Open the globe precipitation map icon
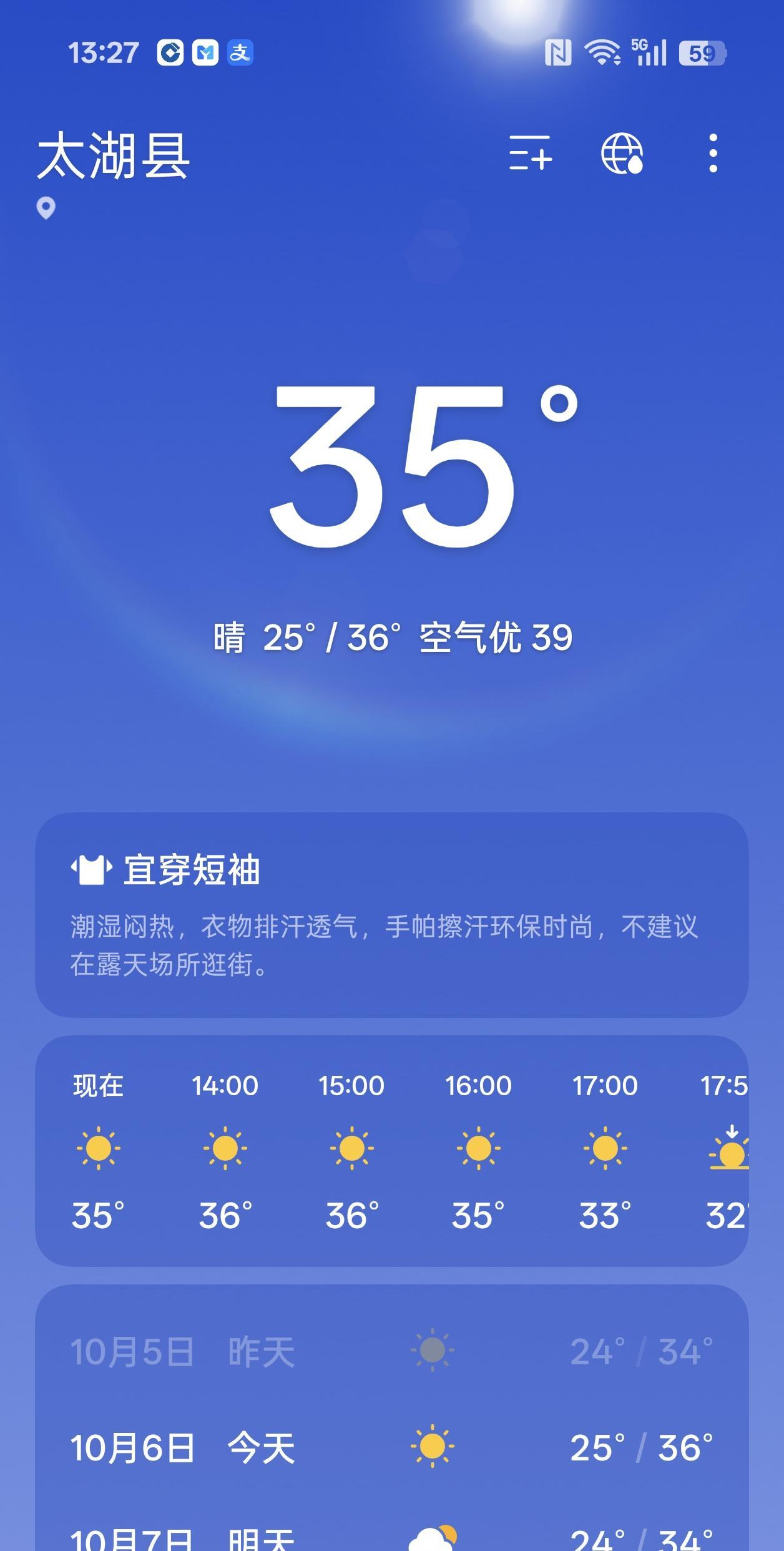Viewport: 784px width, 1551px height. coord(622,153)
